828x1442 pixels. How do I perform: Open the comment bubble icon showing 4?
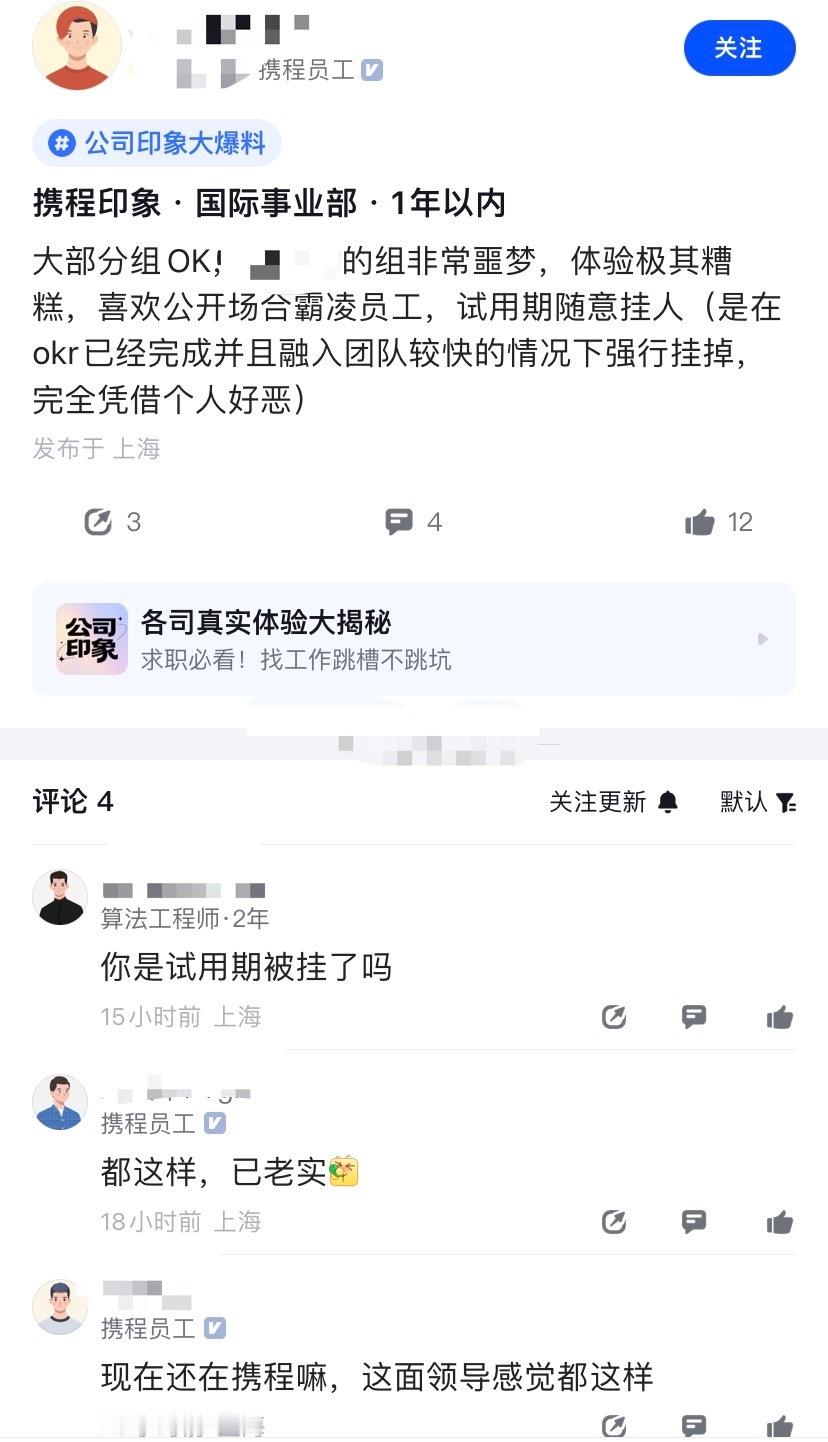[400, 521]
